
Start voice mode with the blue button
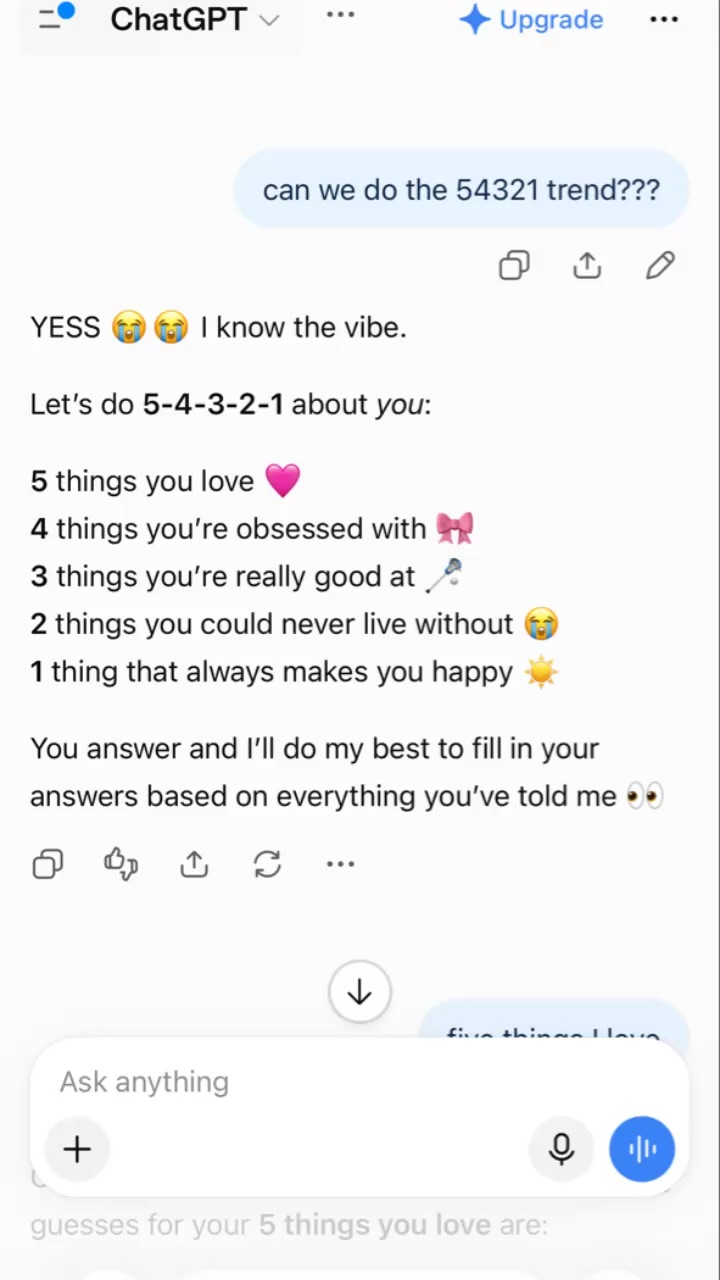642,1149
